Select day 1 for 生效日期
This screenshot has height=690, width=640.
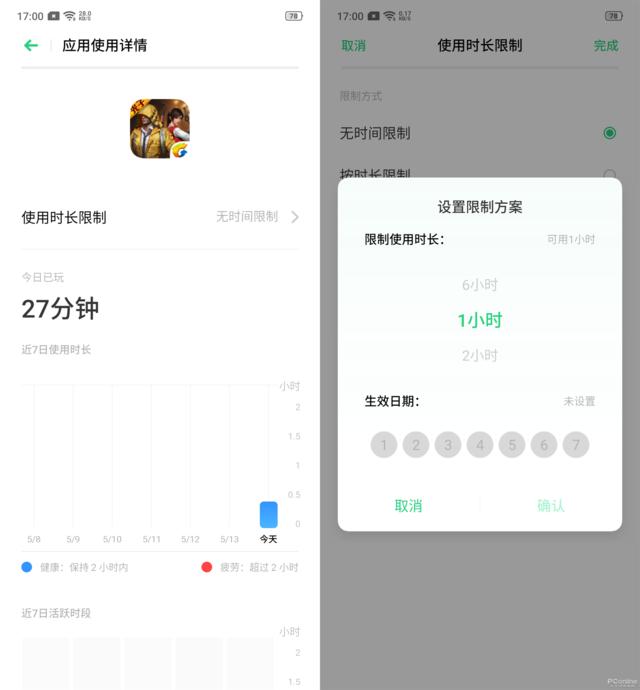(x=384, y=445)
